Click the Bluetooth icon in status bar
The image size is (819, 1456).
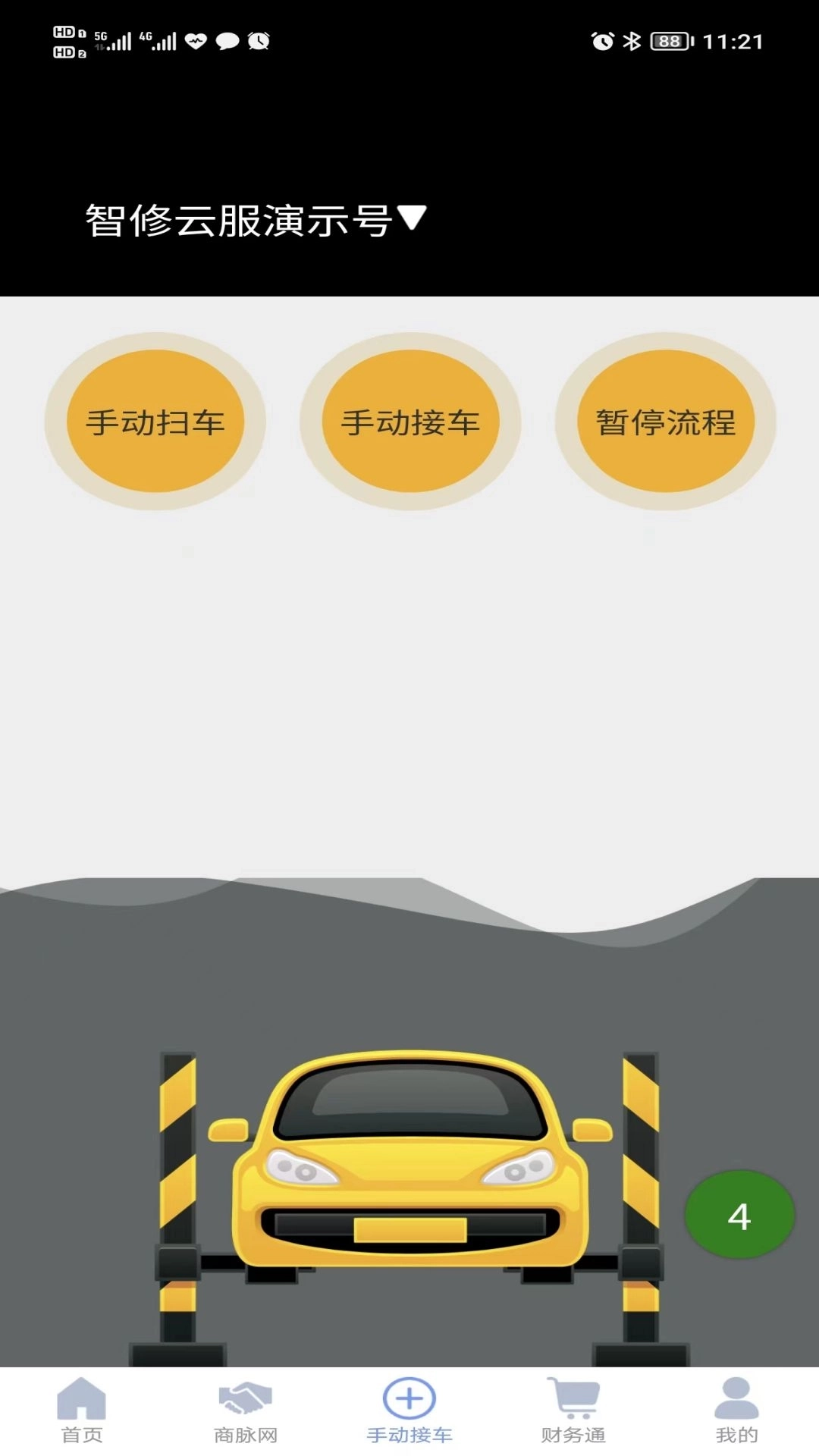632,43
